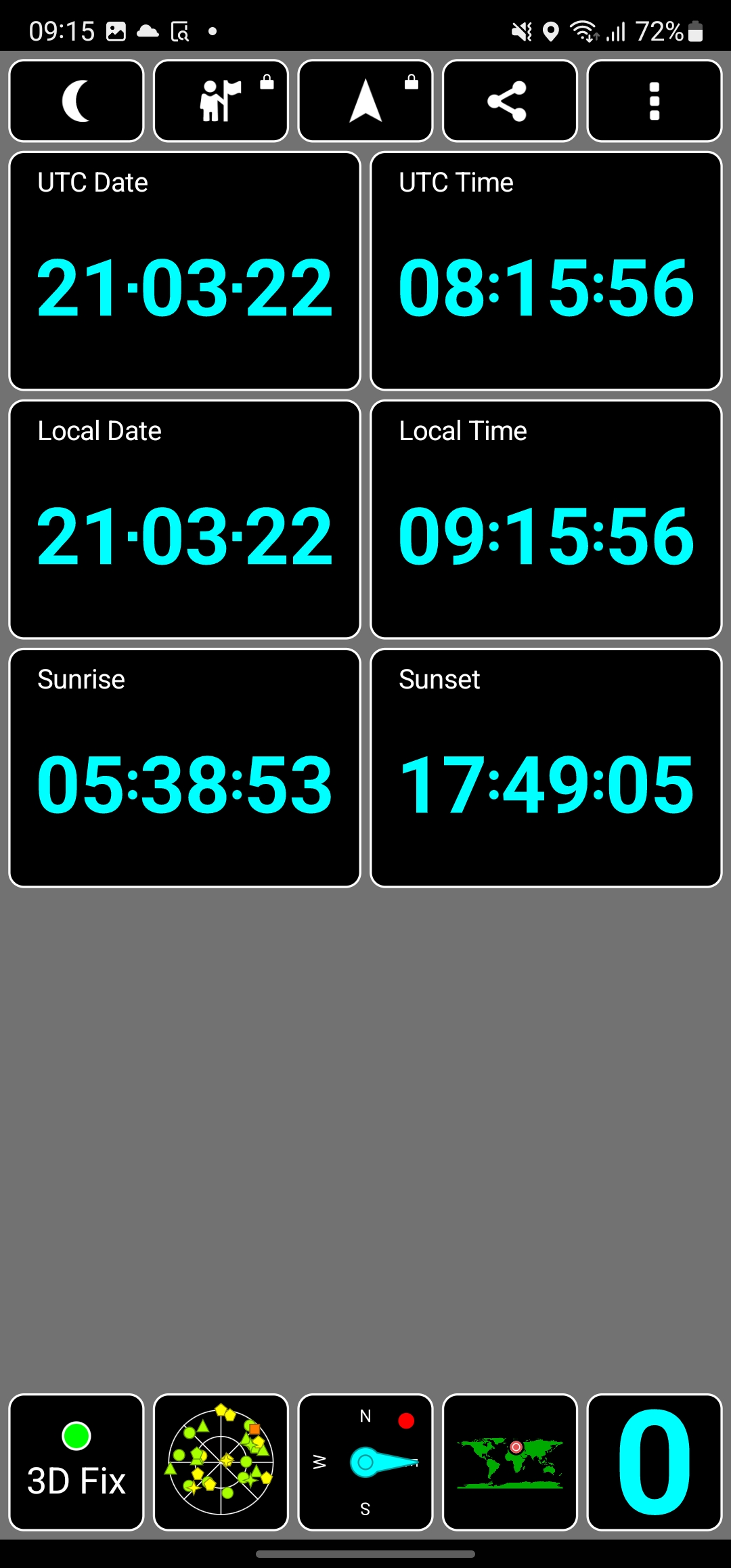731x1568 pixels.
Task: Switch to the compass page
Action: pyautogui.click(x=365, y=1462)
